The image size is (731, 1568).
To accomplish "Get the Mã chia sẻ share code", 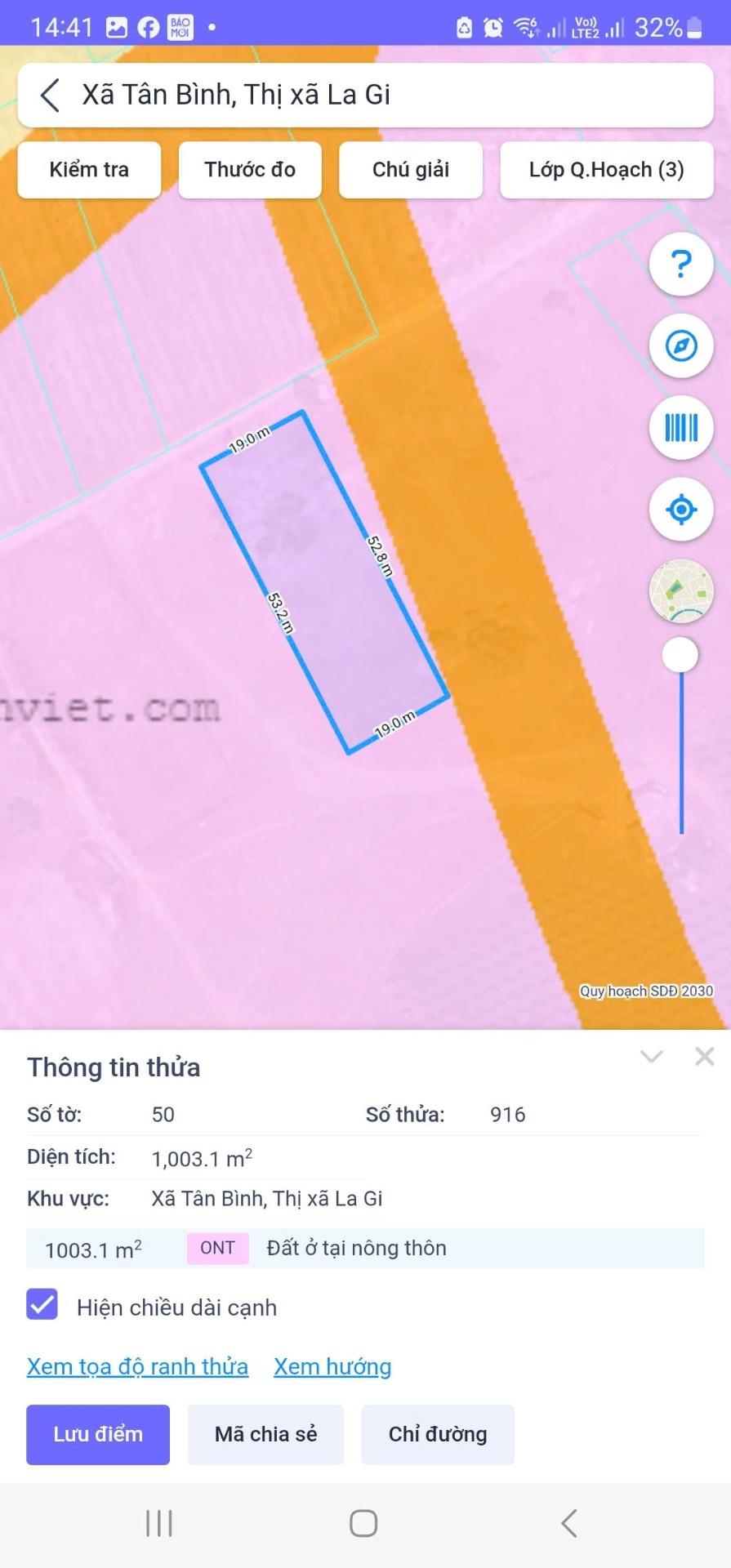I will click(x=265, y=1434).
